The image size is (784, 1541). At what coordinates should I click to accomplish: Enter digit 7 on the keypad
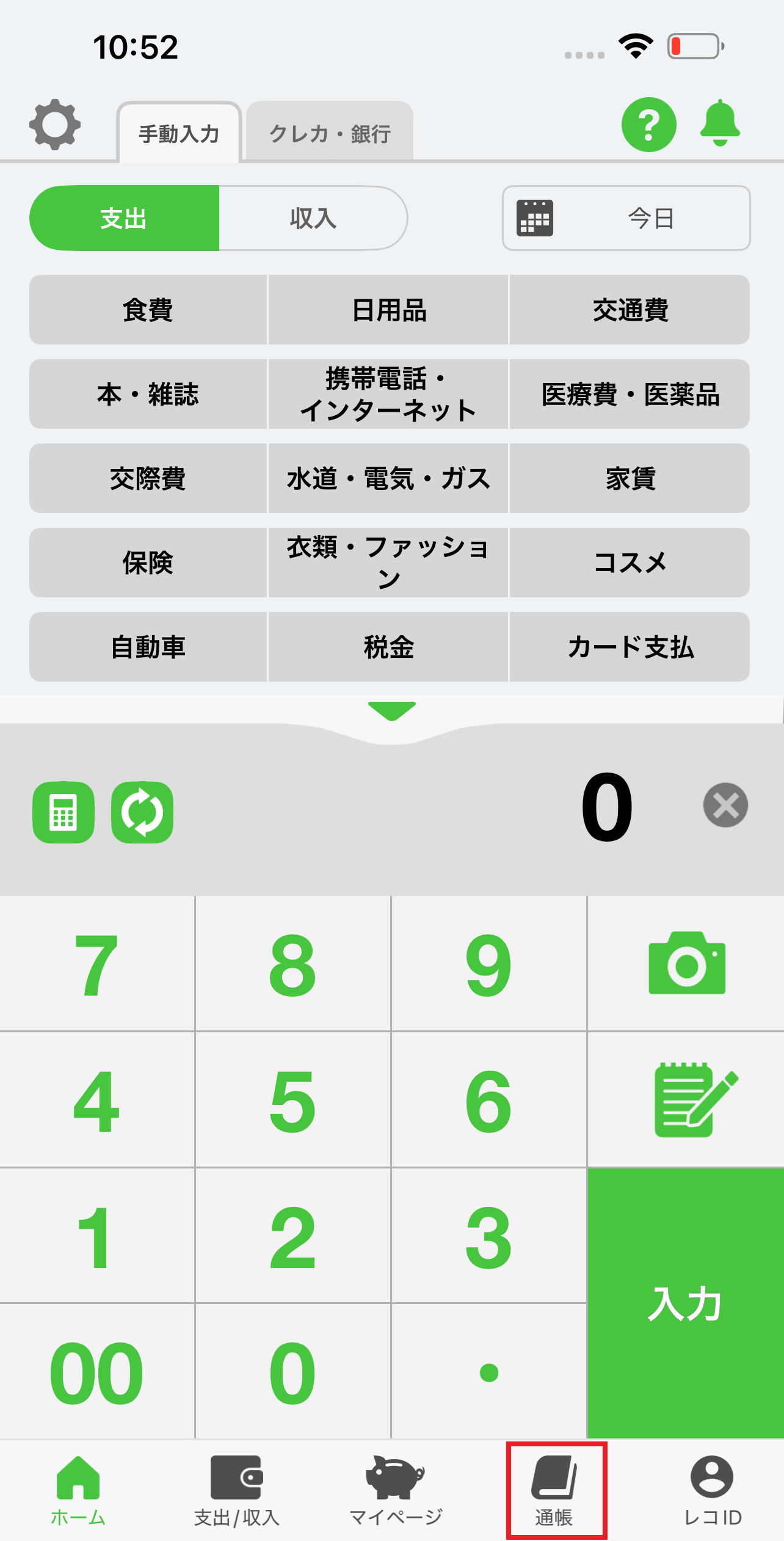click(x=96, y=964)
